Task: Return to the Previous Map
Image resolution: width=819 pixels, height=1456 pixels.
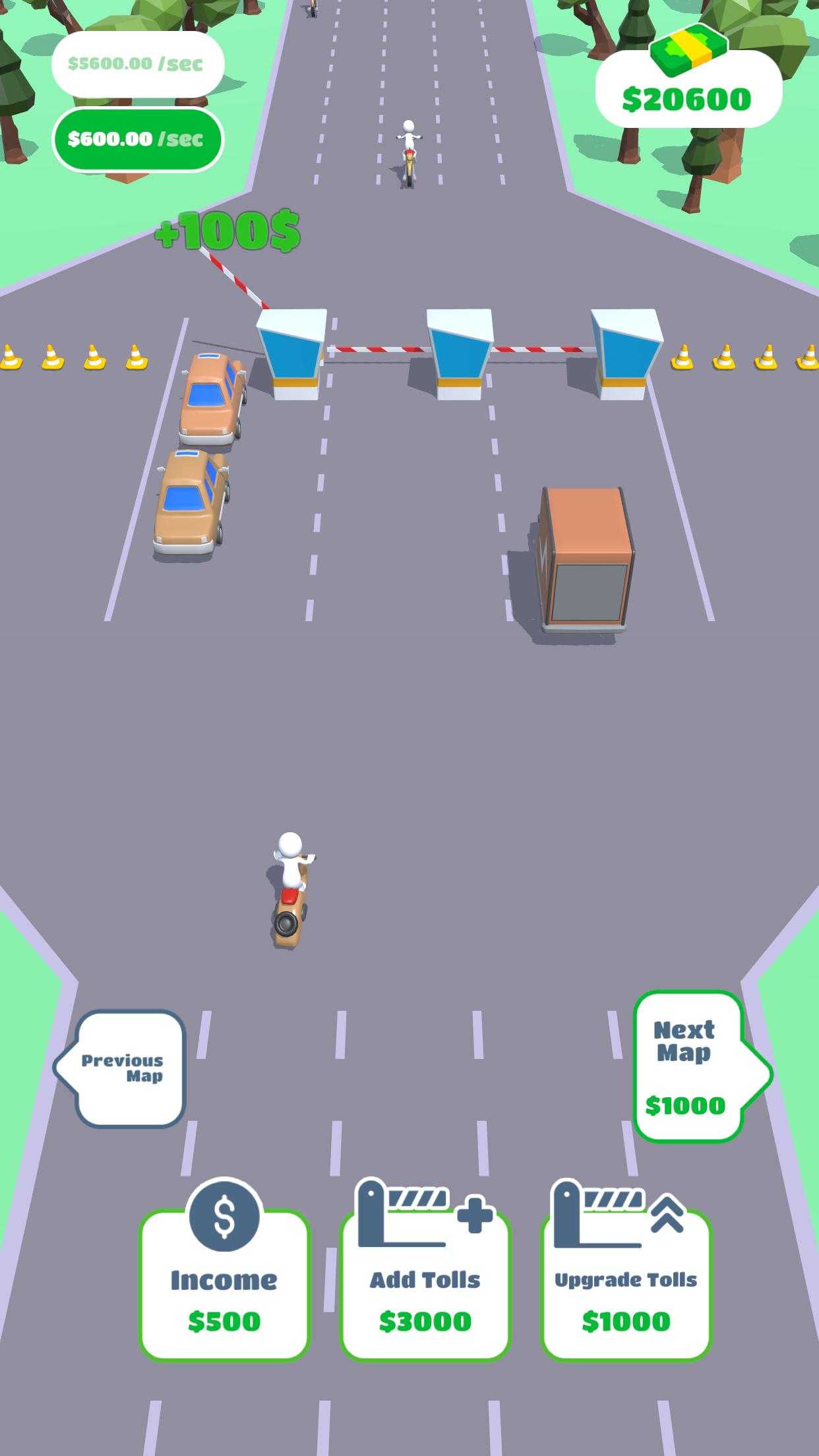Action: 125,1068
